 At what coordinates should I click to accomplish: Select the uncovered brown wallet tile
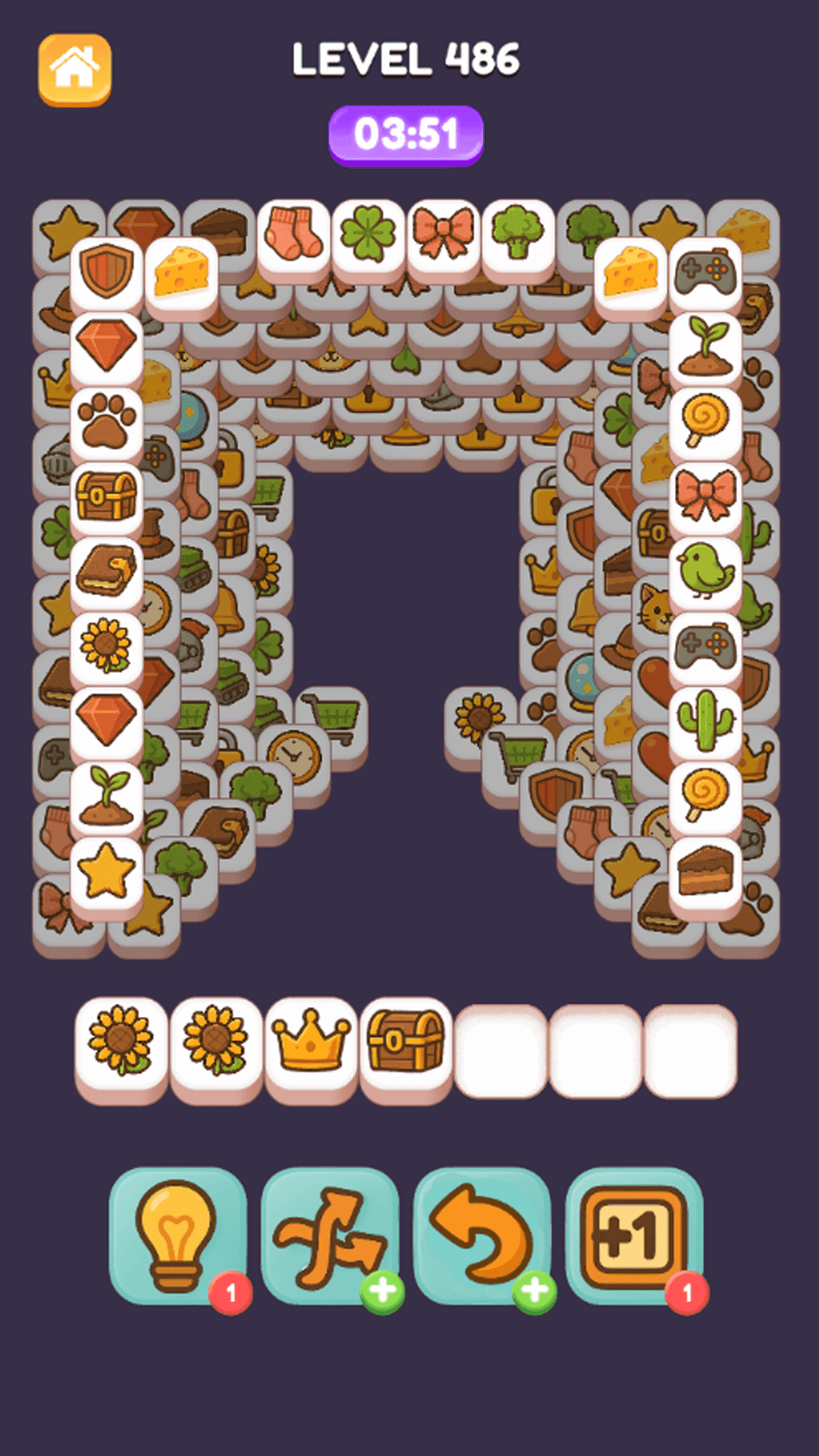coord(106,571)
